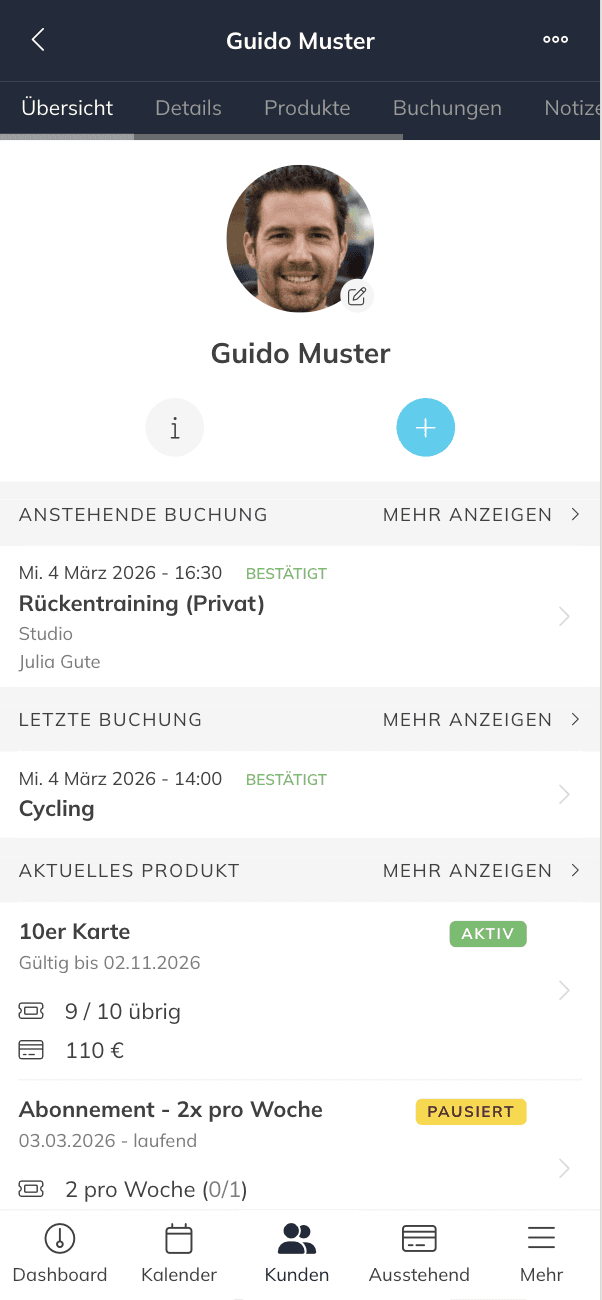Go to the Dashboard tab
This screenshot has width=602, height=1300.
pyautogui.click(x=60, y=1255)
